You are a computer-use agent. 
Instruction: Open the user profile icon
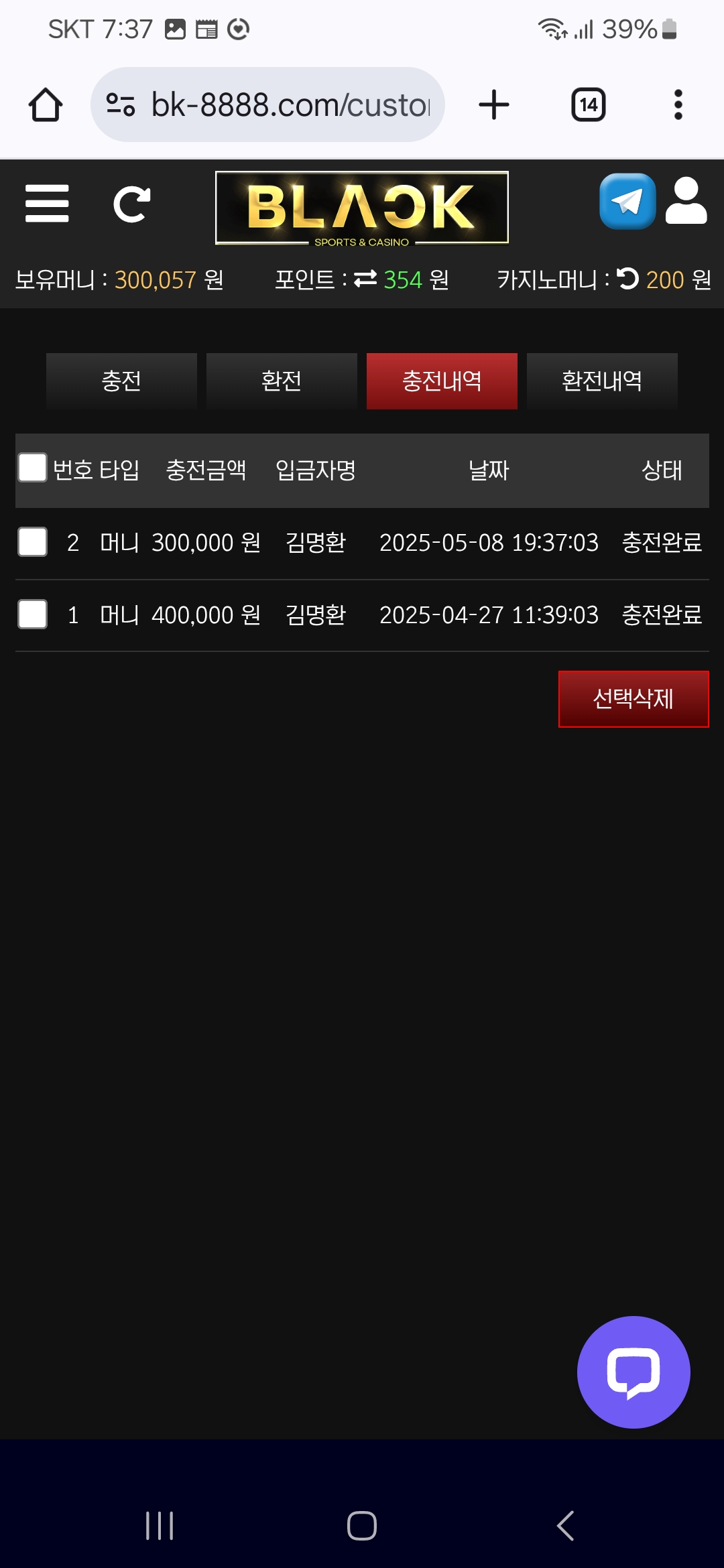(686, 201)
